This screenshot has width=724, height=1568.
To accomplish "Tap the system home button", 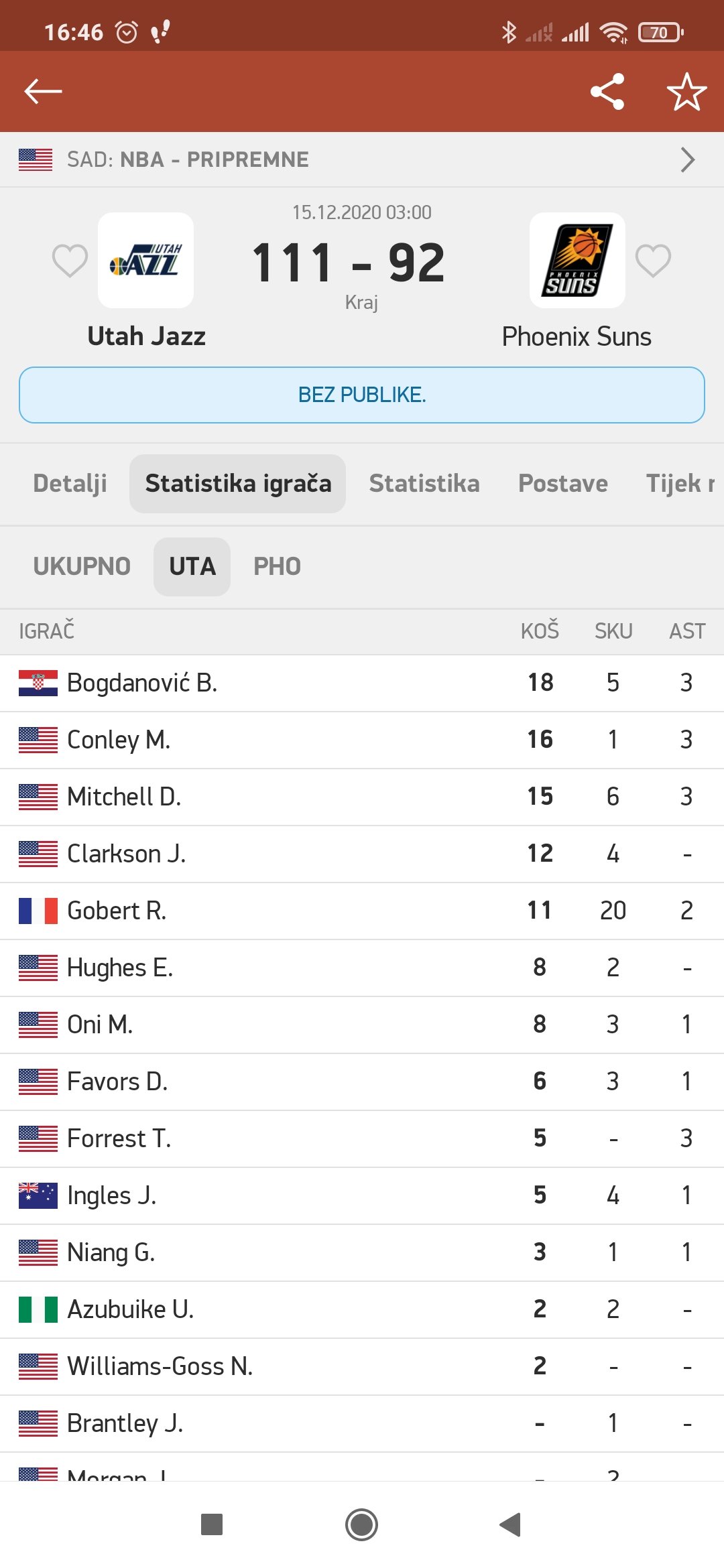I will coord(362,1524).
